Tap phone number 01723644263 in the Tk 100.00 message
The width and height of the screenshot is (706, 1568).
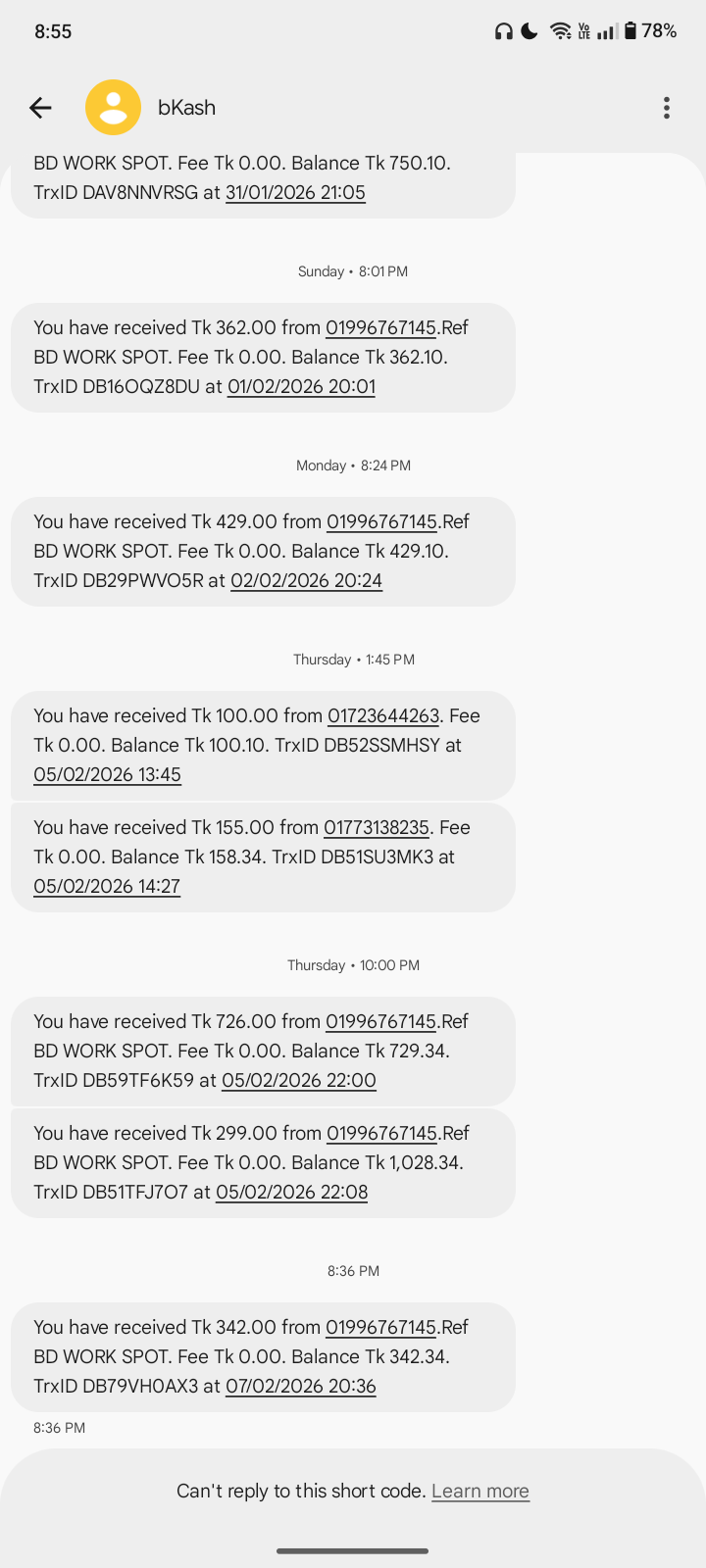(383, 715)
